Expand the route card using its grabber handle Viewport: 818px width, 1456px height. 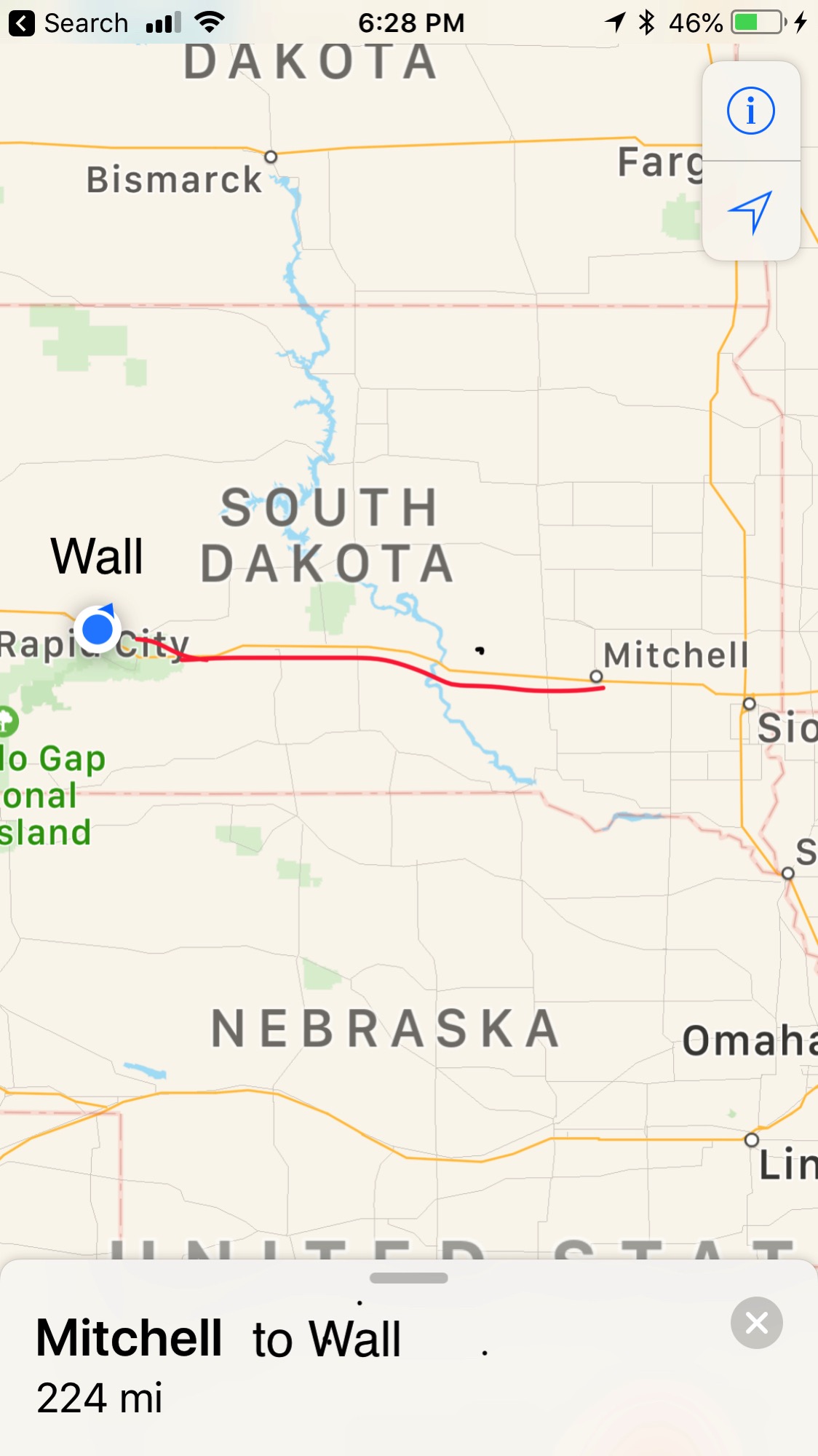pyautogui.click(x=408, y=1278)
